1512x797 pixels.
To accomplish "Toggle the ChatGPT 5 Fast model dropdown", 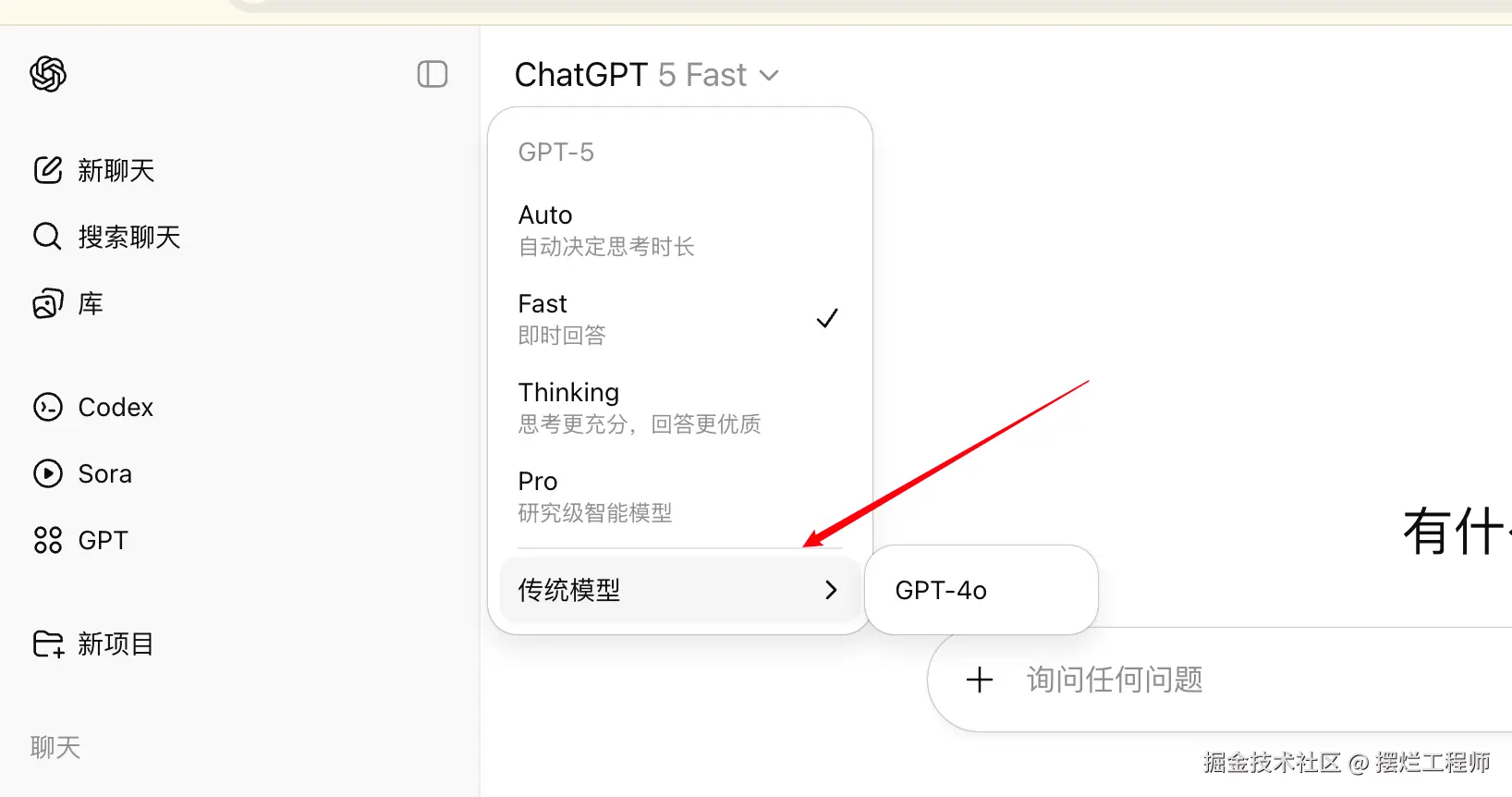I will pos(646,75).
